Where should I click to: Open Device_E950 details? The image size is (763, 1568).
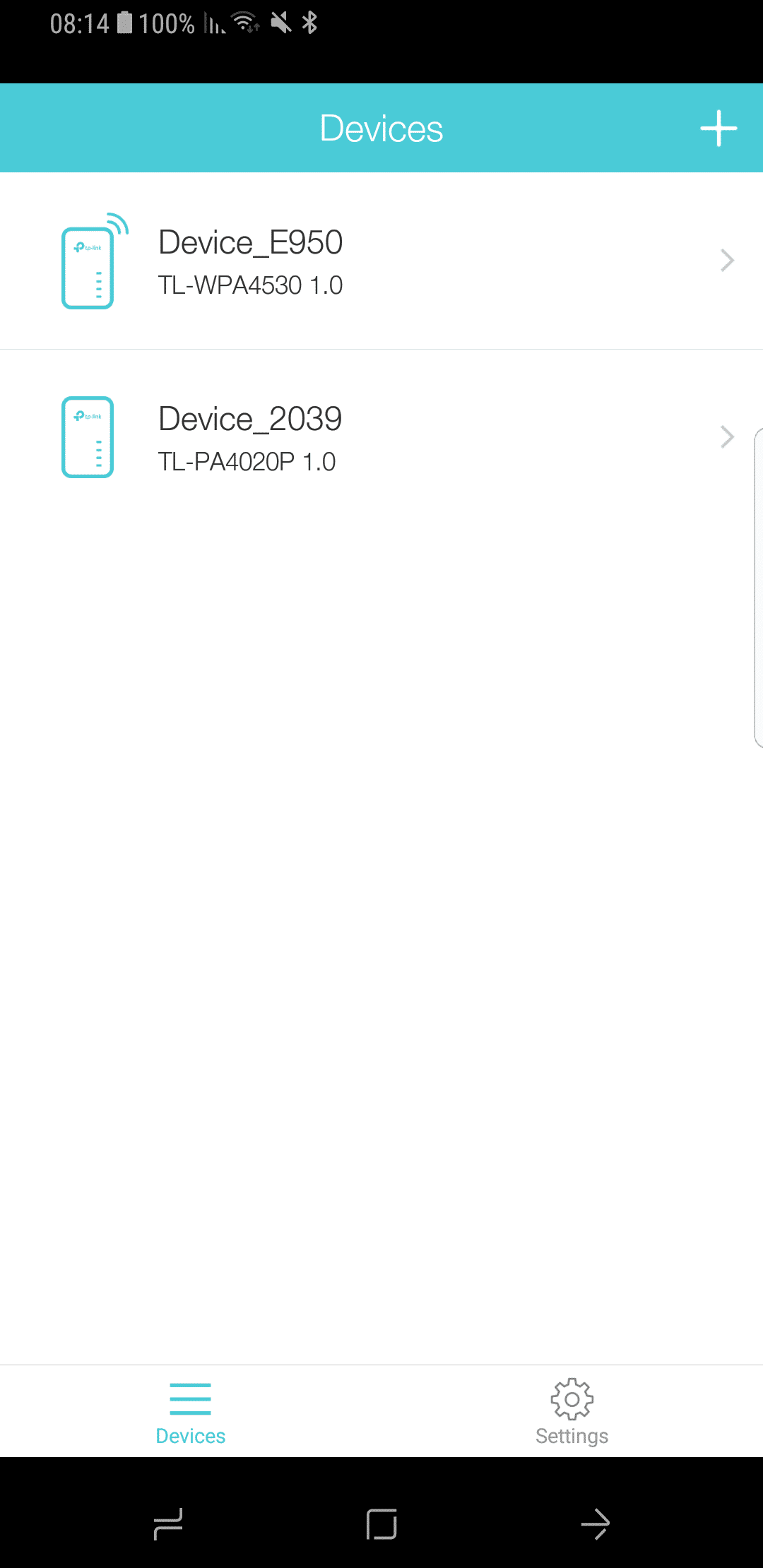click(381, 261)
